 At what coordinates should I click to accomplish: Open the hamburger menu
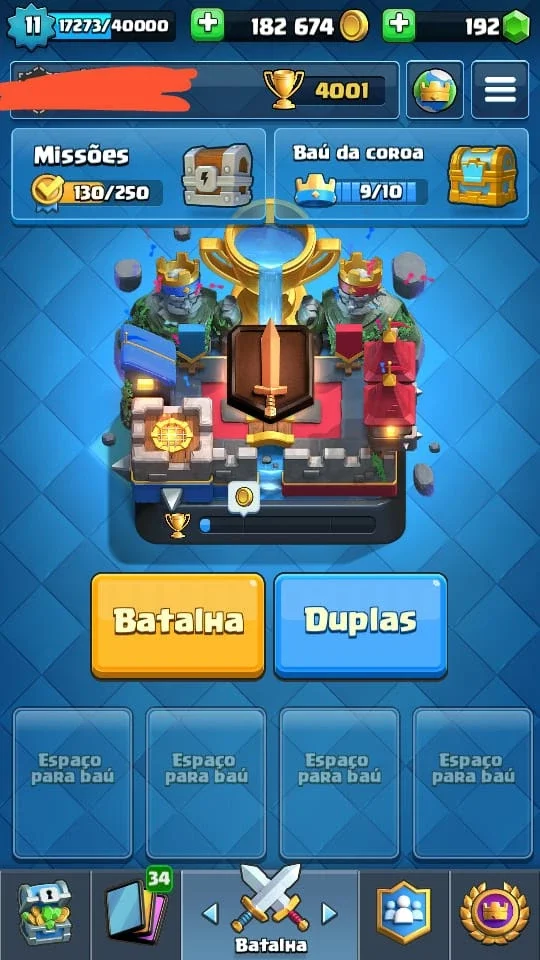coord(500,90)
